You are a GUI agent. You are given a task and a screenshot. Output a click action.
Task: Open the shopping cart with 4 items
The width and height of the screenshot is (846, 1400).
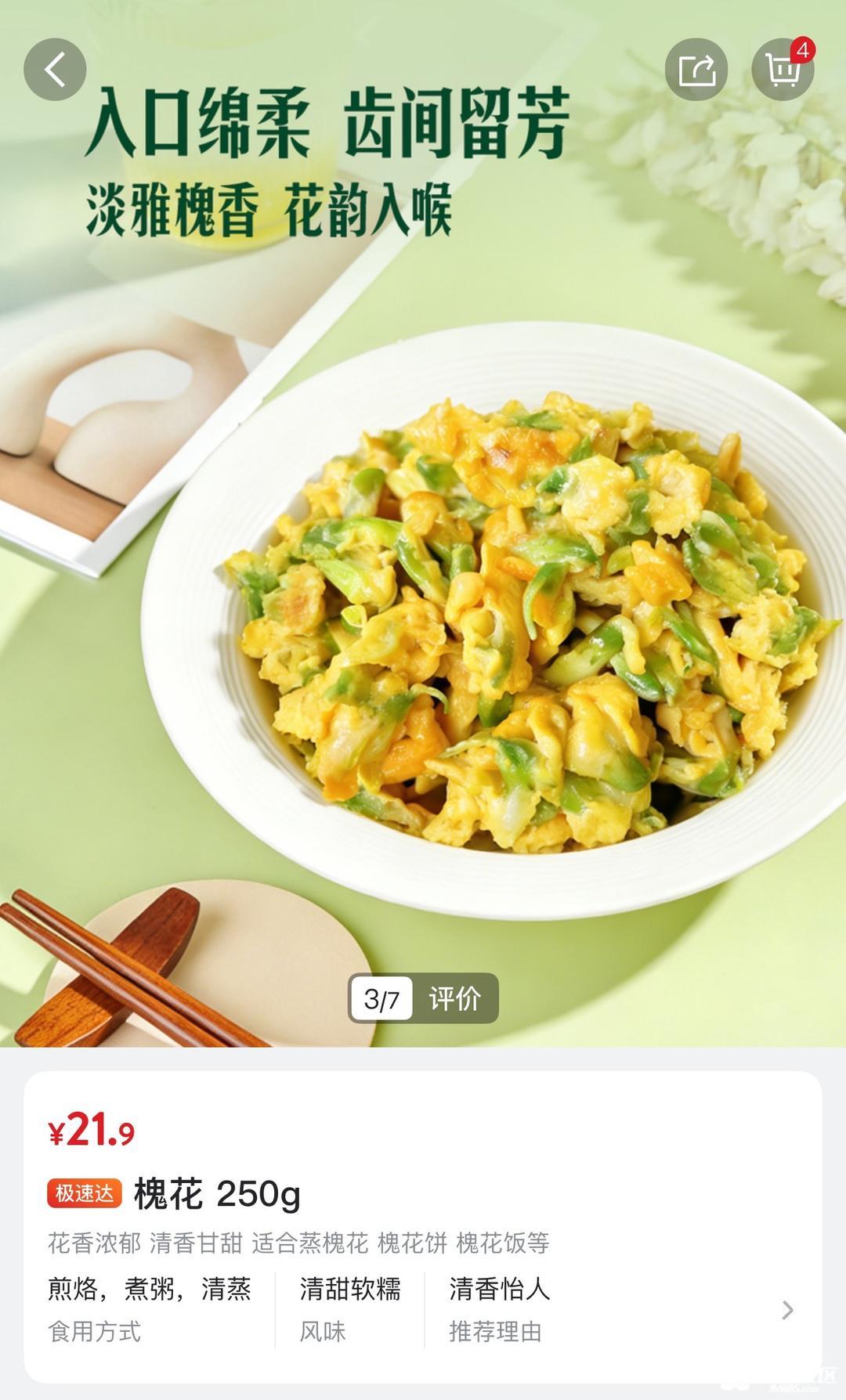[783, 70]
